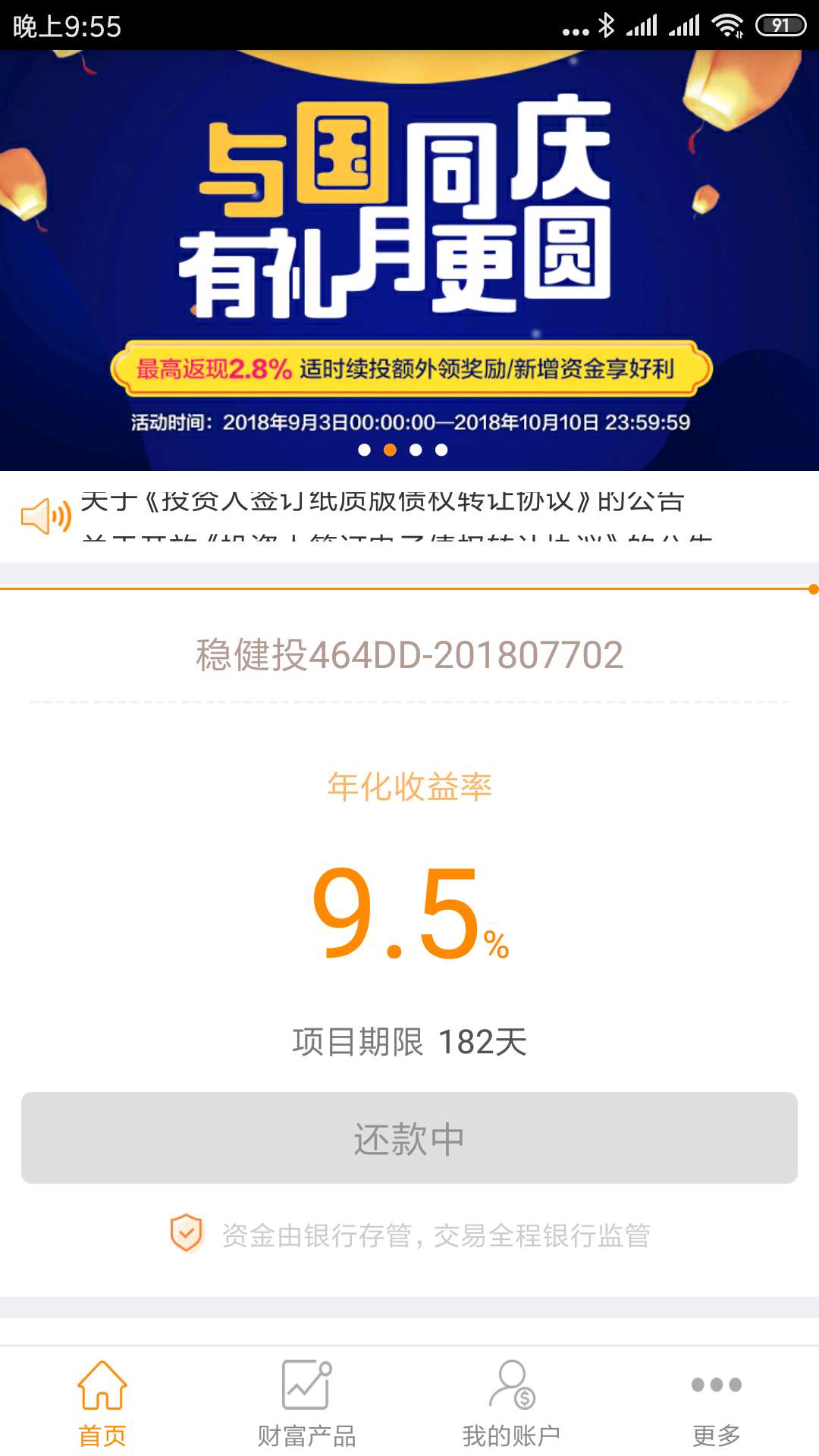Viewport: 819px width, 1456px height.
Task: Show the 更多 tab
Action: (716, 1403)
